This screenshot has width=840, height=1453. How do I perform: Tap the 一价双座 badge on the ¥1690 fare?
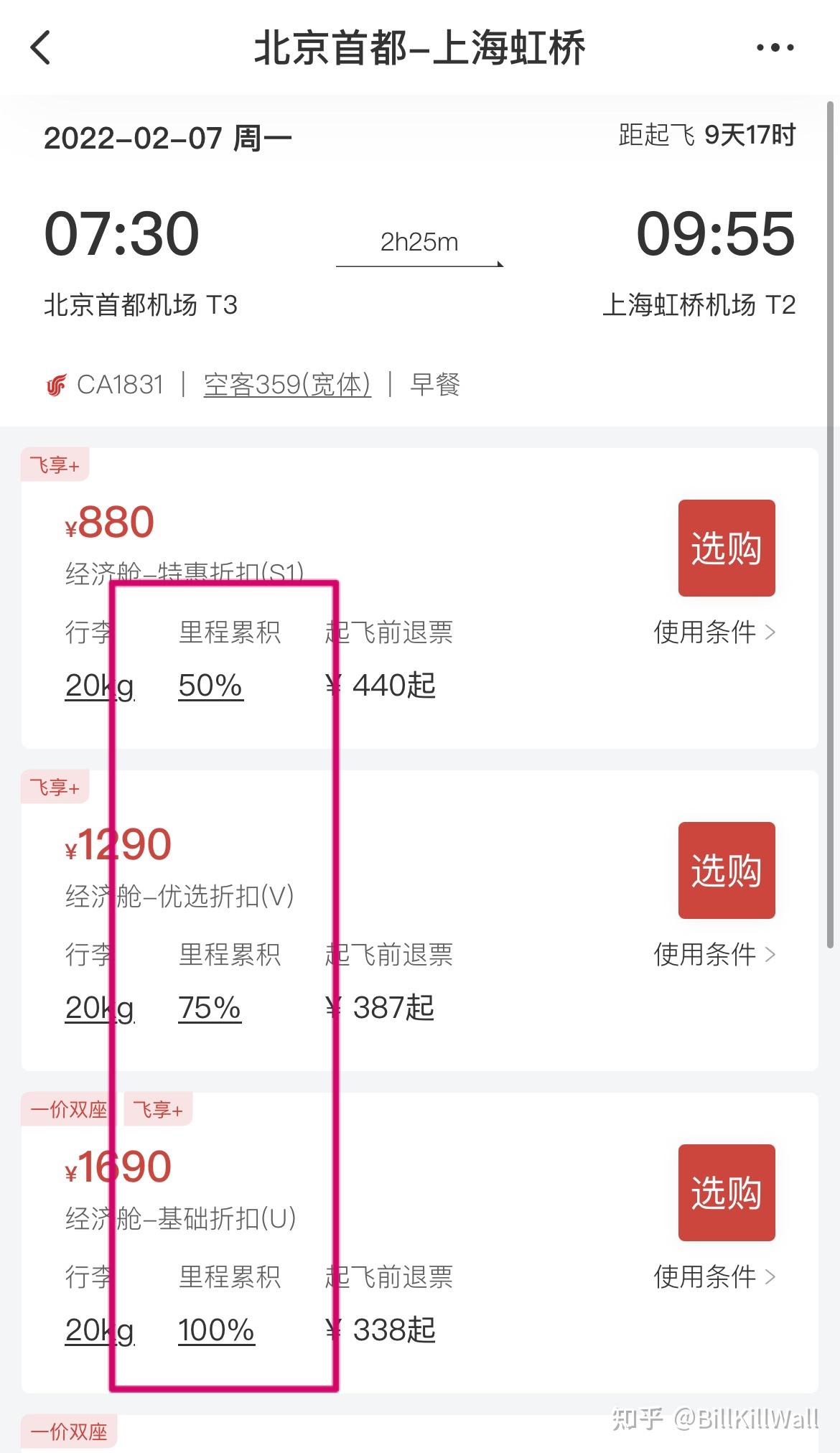[68, 1108]
